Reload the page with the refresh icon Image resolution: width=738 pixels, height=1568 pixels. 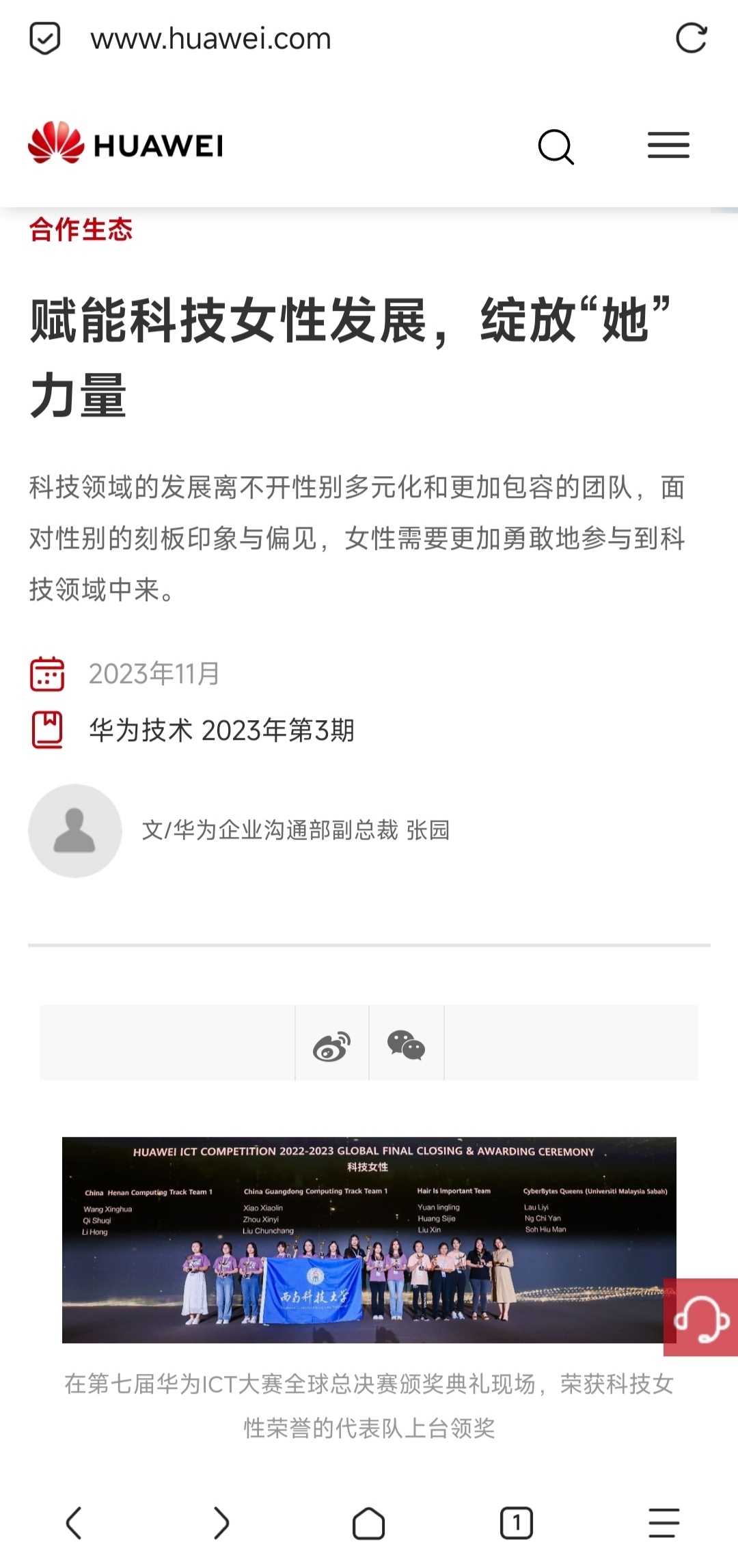pos(691,38)
